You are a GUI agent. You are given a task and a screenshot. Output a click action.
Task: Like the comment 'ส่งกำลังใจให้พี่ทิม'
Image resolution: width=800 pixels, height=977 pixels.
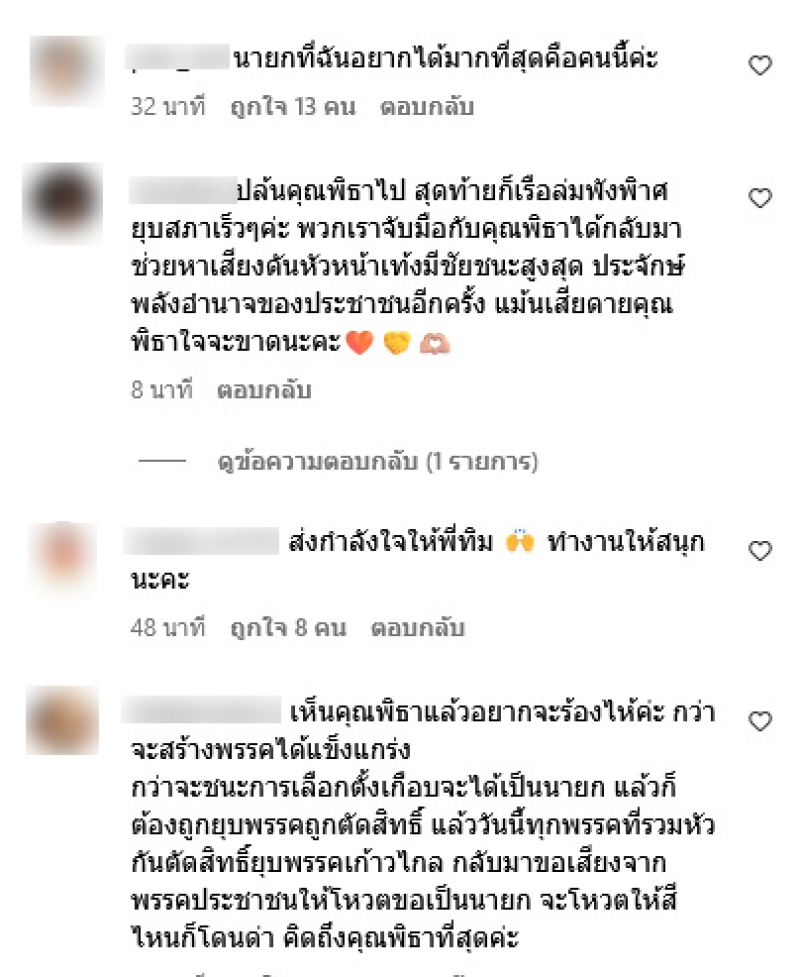760,550
